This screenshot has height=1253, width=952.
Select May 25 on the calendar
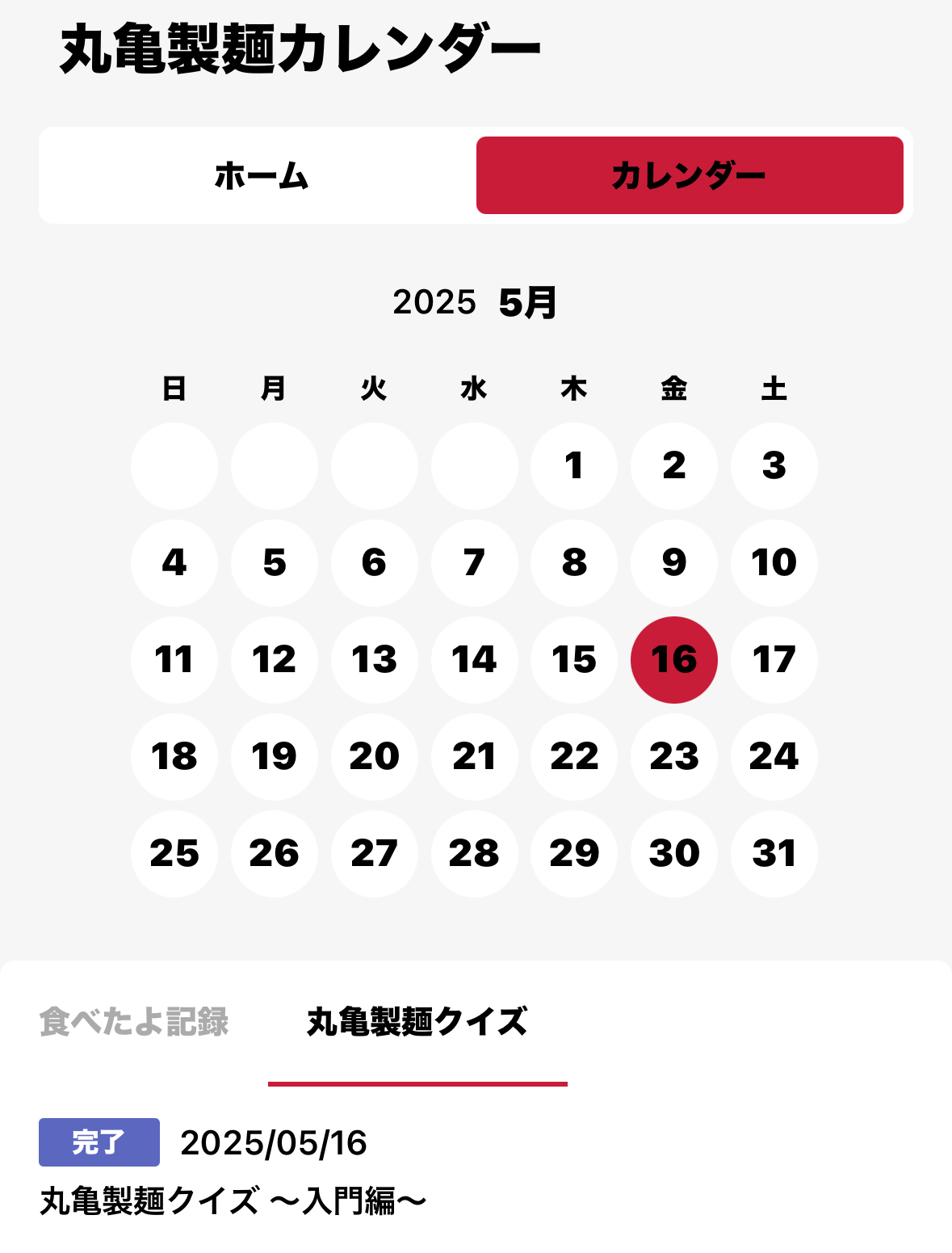click(174, 854)
